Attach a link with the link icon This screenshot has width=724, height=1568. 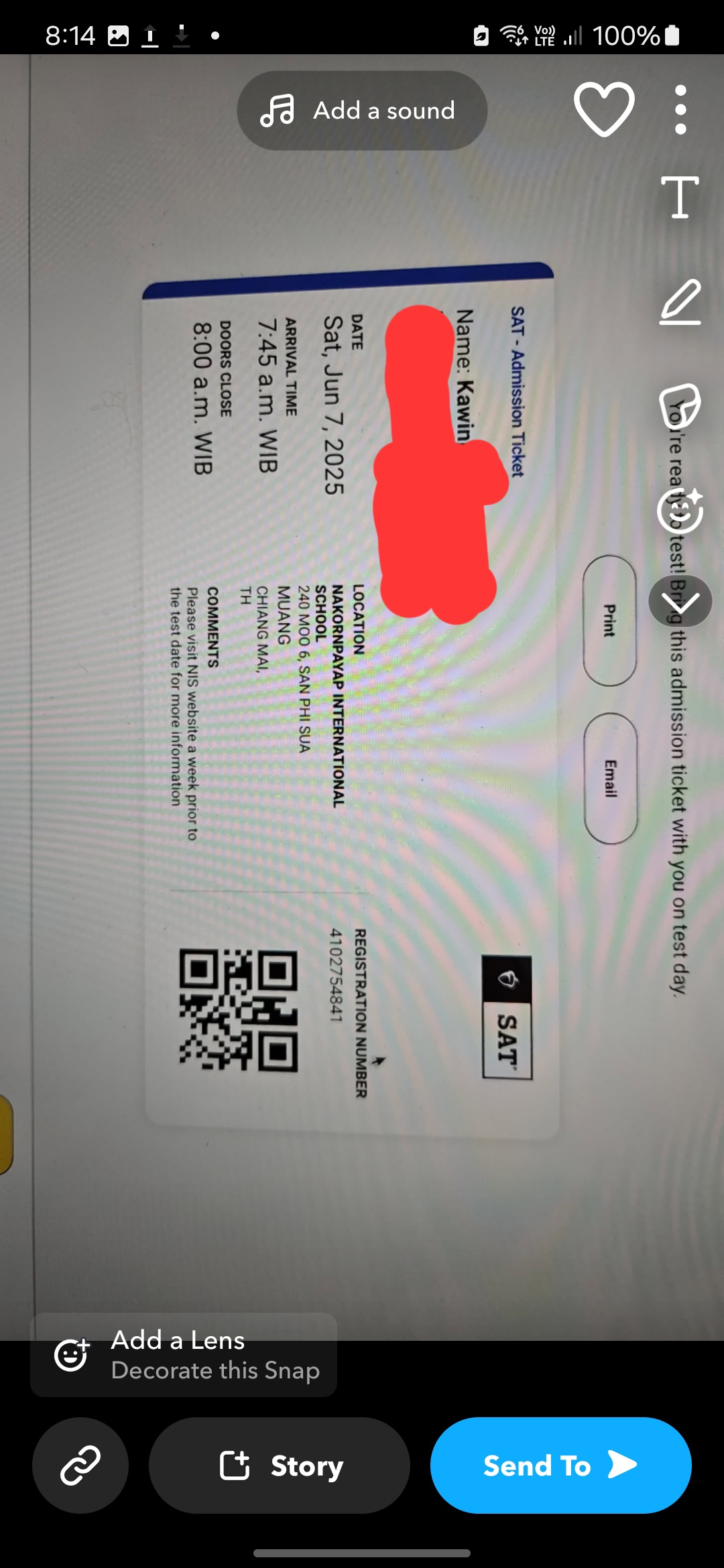pos(80,1465)
